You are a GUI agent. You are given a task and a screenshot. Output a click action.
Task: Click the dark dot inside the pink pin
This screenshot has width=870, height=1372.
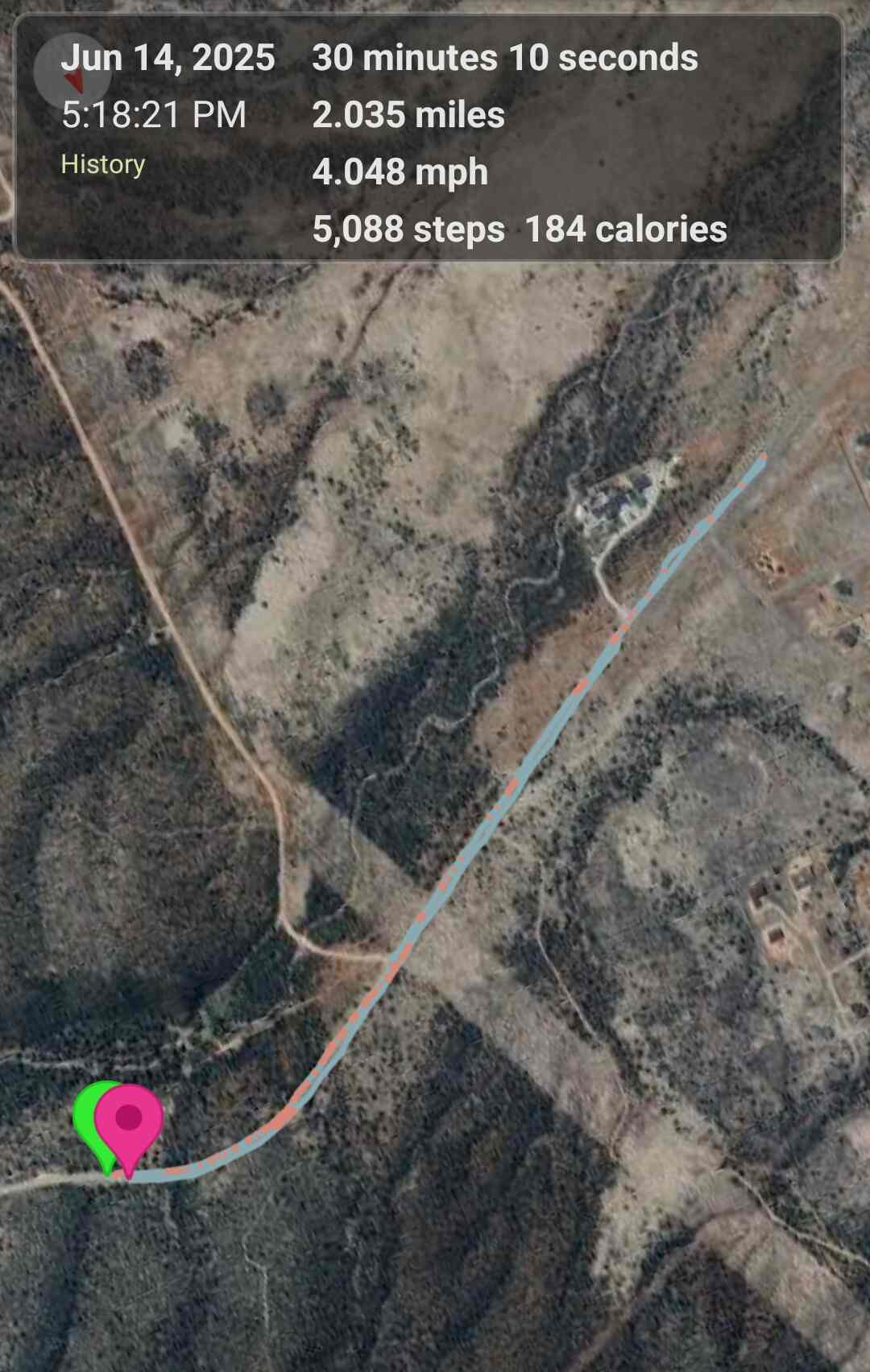129,1118
